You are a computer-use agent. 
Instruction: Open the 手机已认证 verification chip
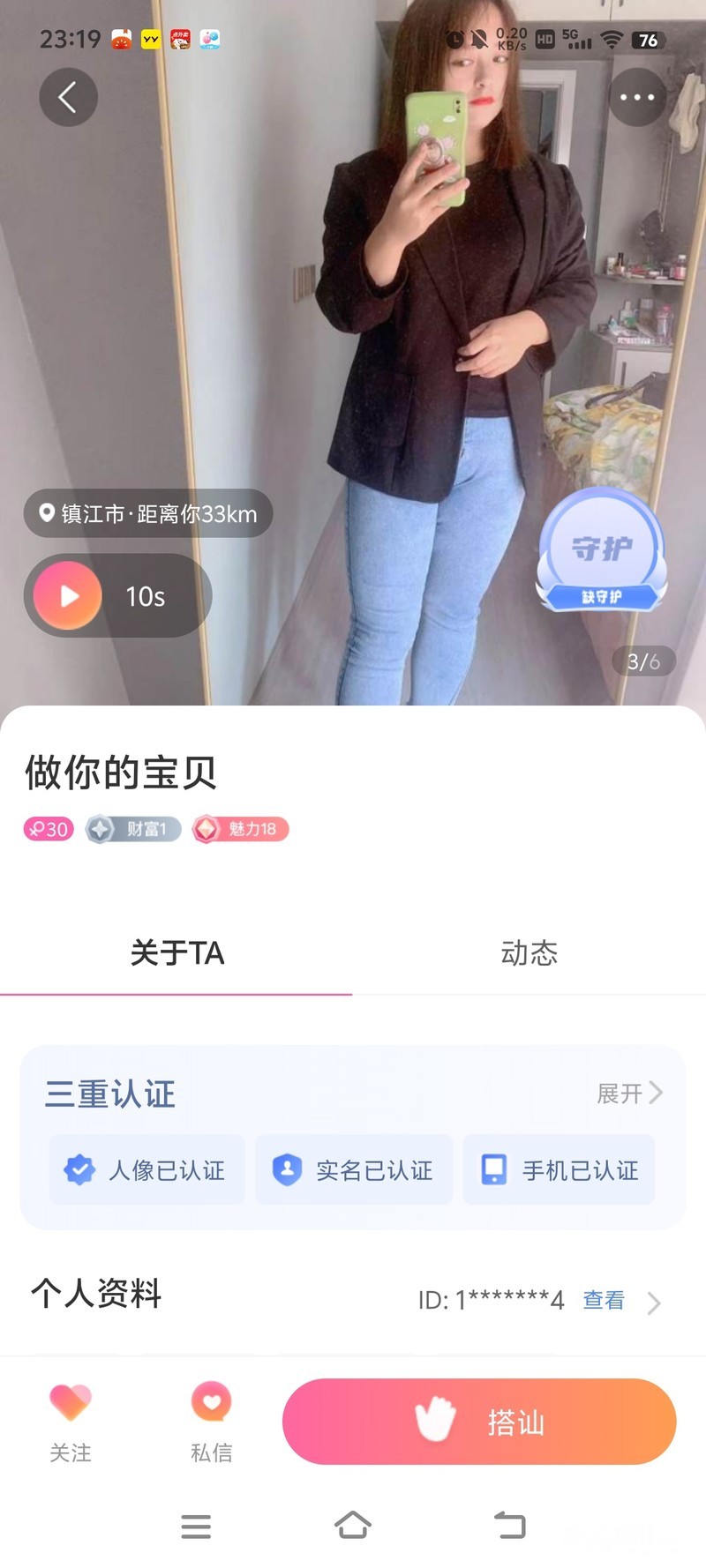(x=559, y=1169)
